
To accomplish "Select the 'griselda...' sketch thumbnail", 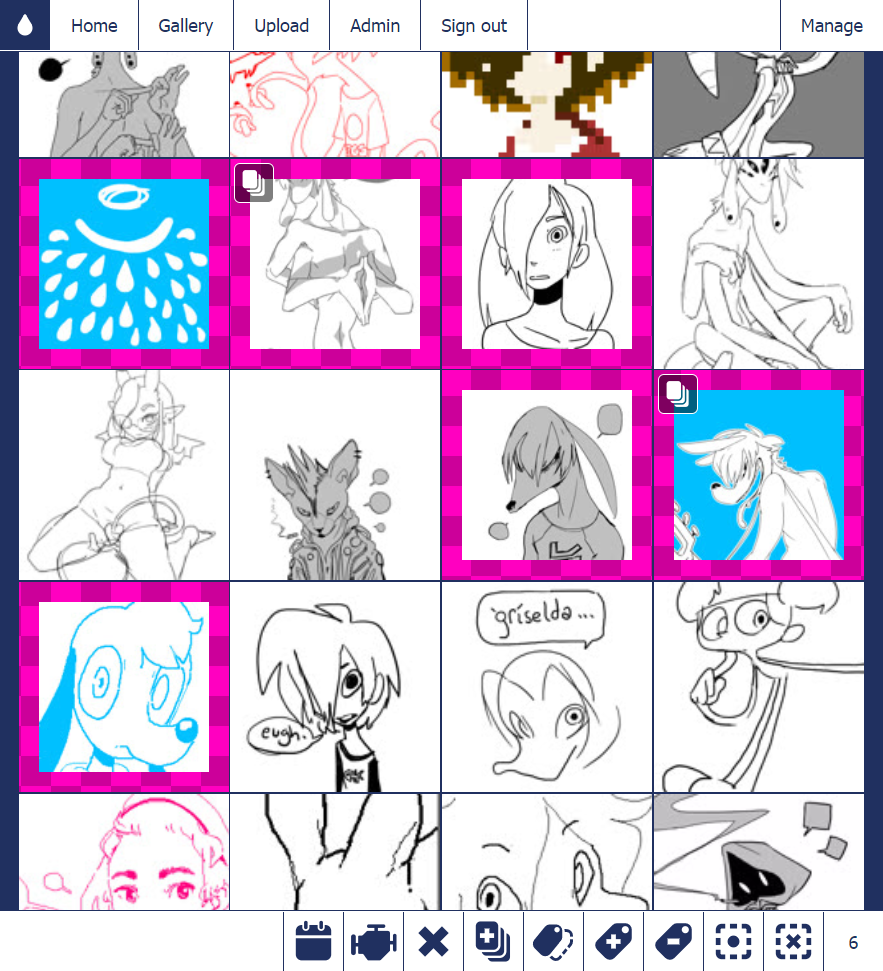I will (546, 687).
